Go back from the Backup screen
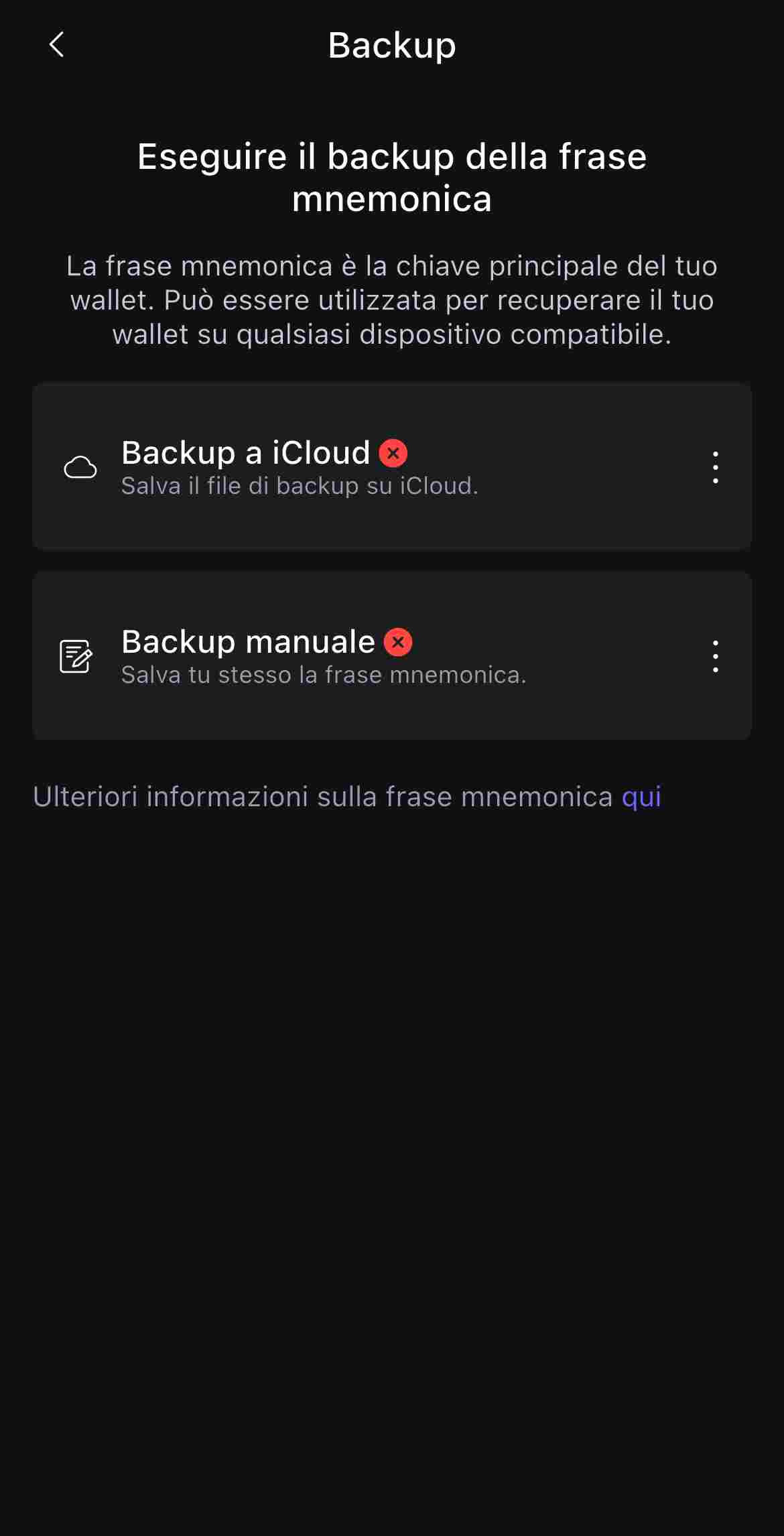The height and width of the screenshot is (1536, 784). click(56, 45)
